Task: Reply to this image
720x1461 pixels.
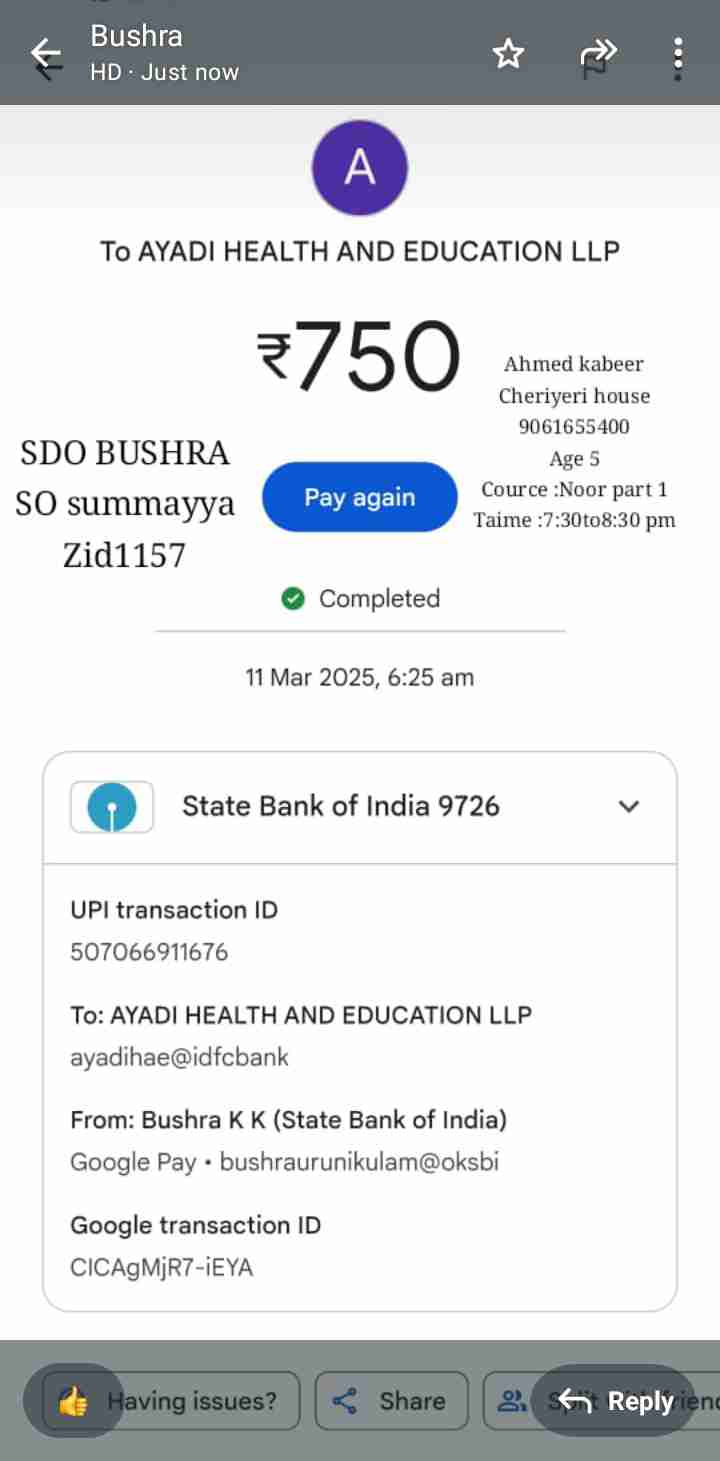Action: tap(614, 1401)
